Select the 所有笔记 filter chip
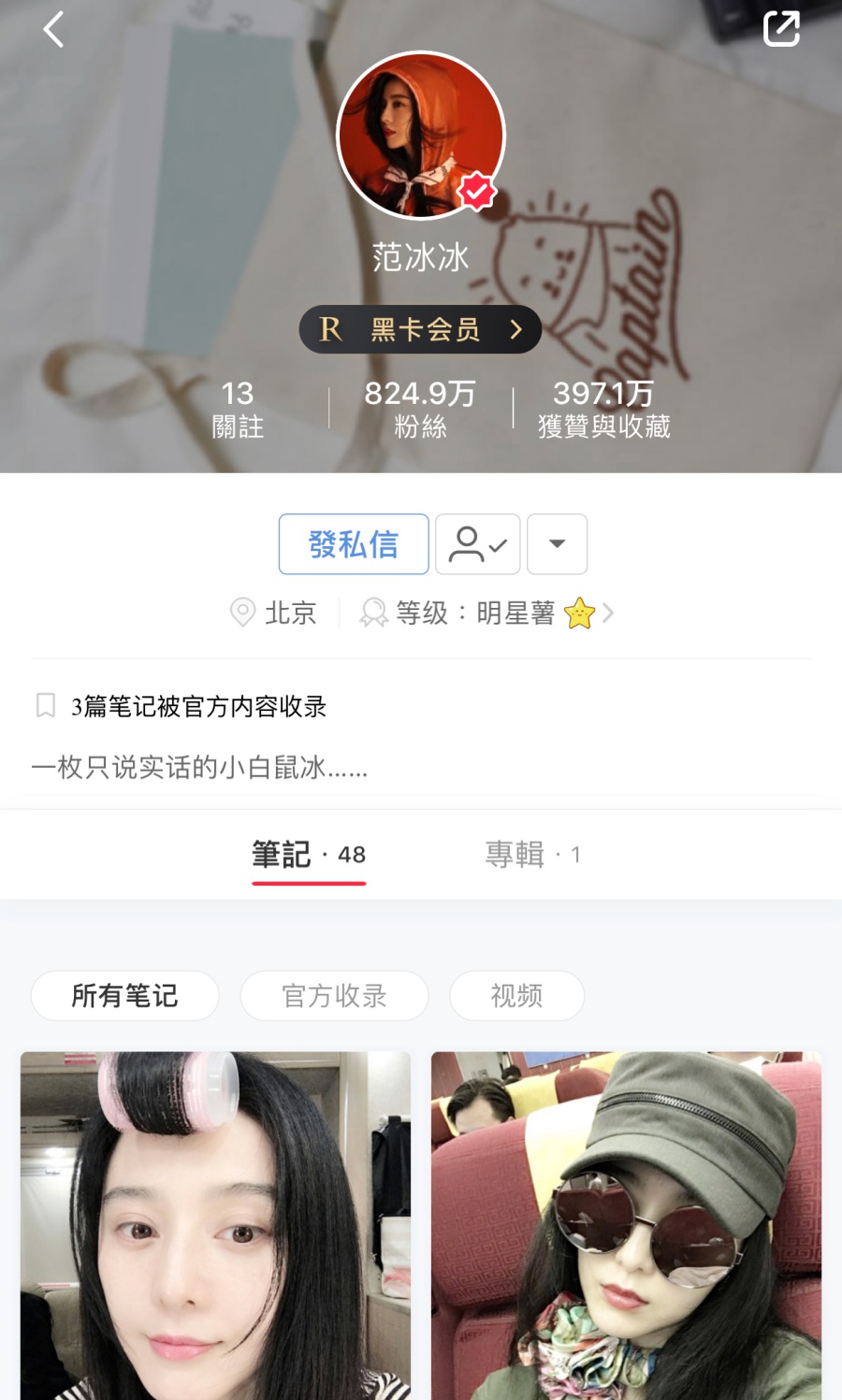 [x=125, y=996]
